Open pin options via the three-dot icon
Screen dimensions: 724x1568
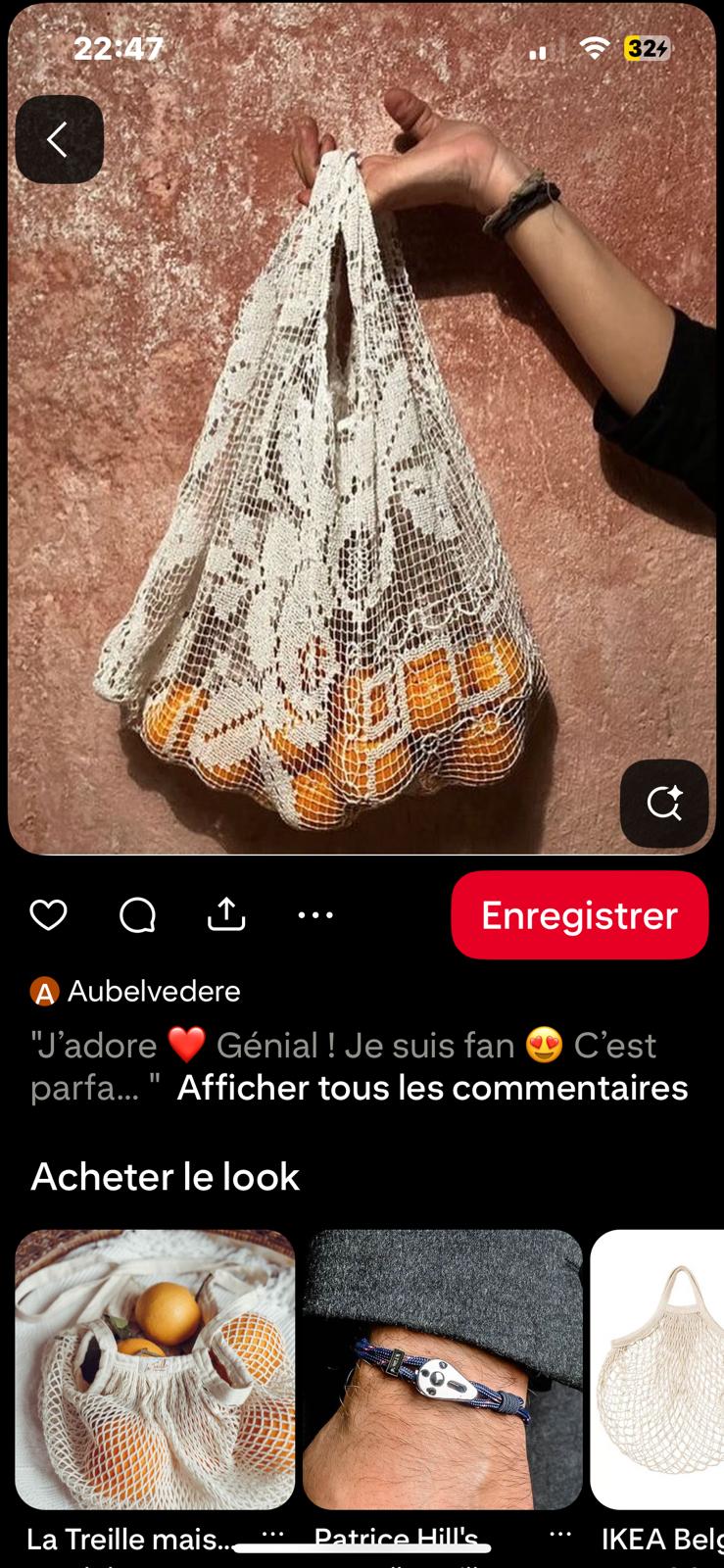(x=314, y=914)
